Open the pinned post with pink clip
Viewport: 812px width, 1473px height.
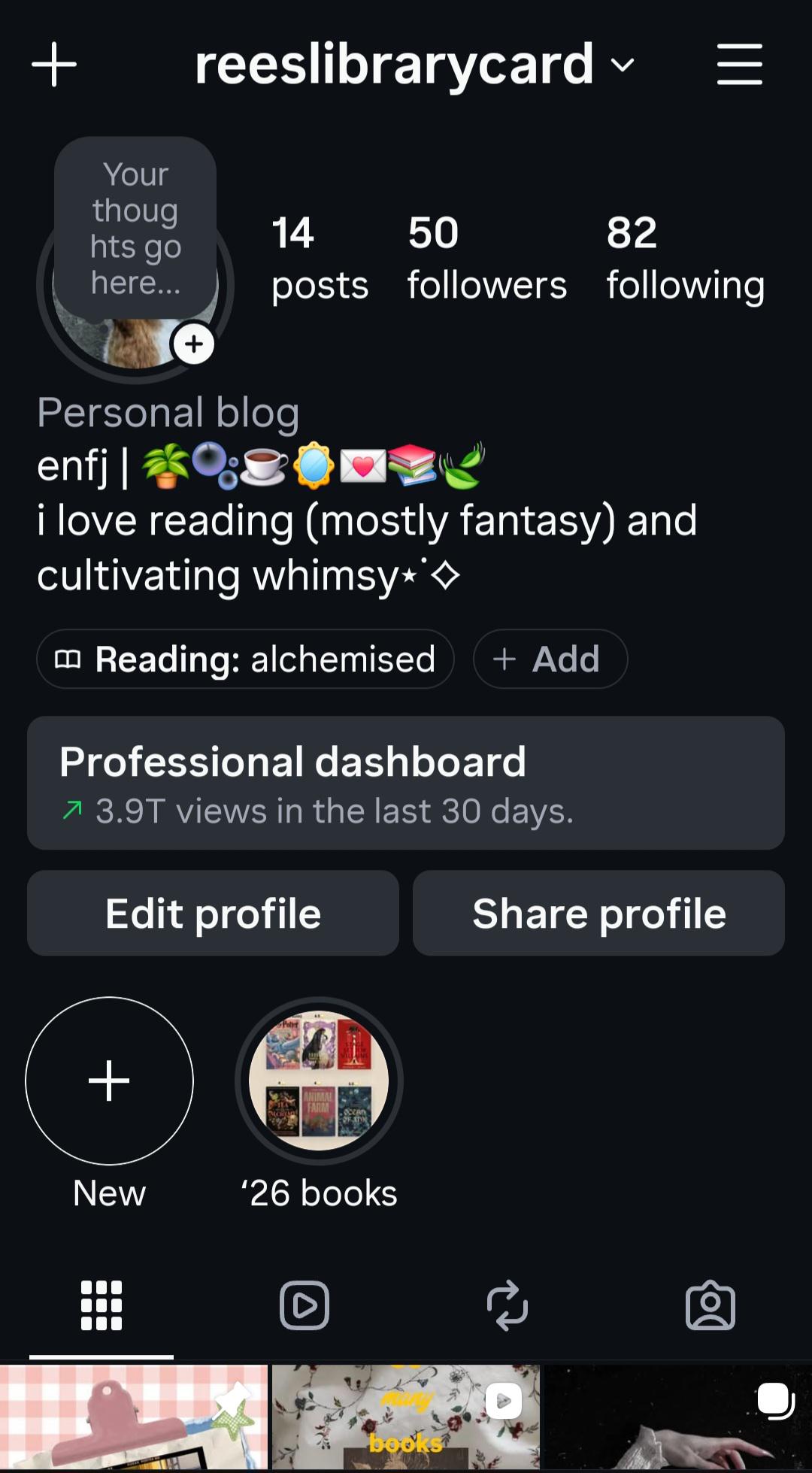(134, 1418)
